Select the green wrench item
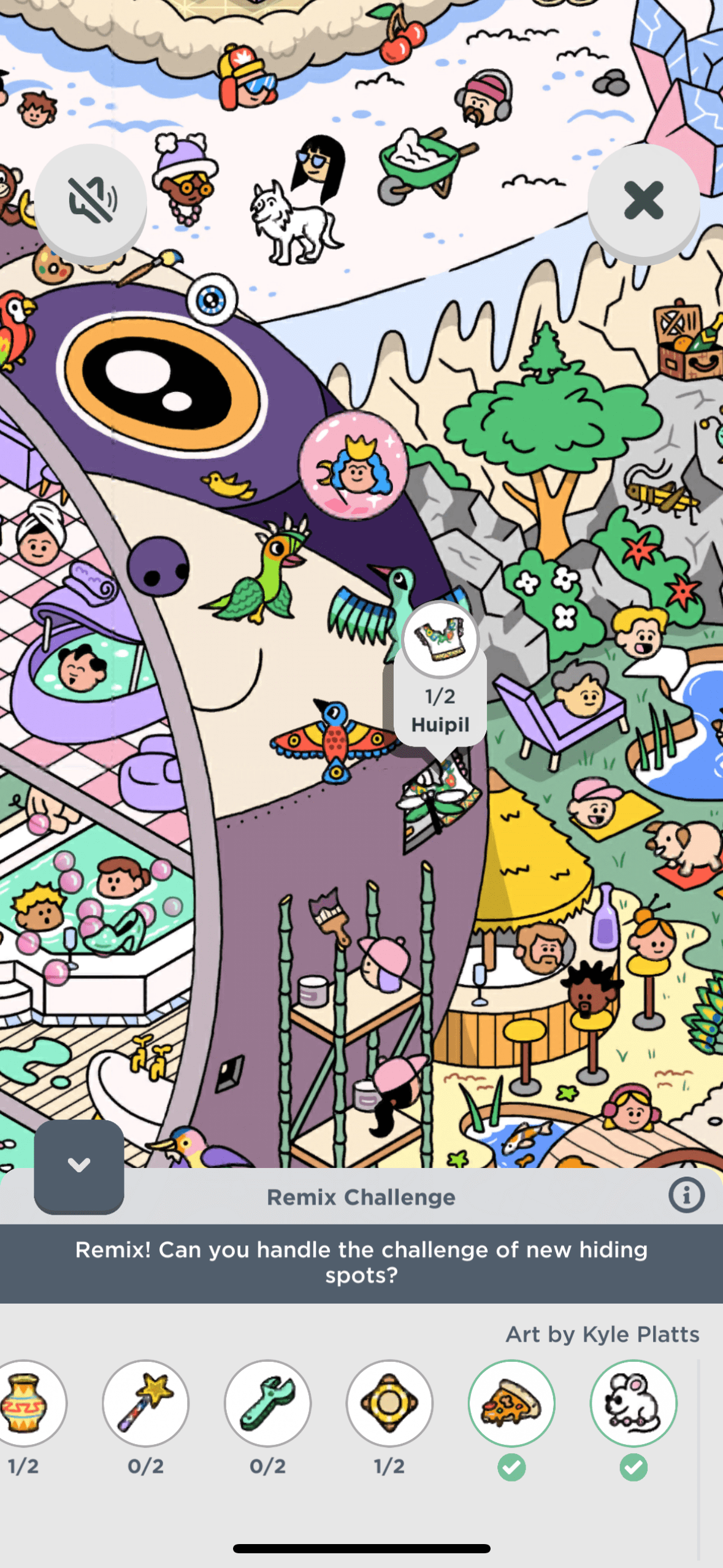Viewport: 723px width, 1568px height. click(x=267, y=1403)
